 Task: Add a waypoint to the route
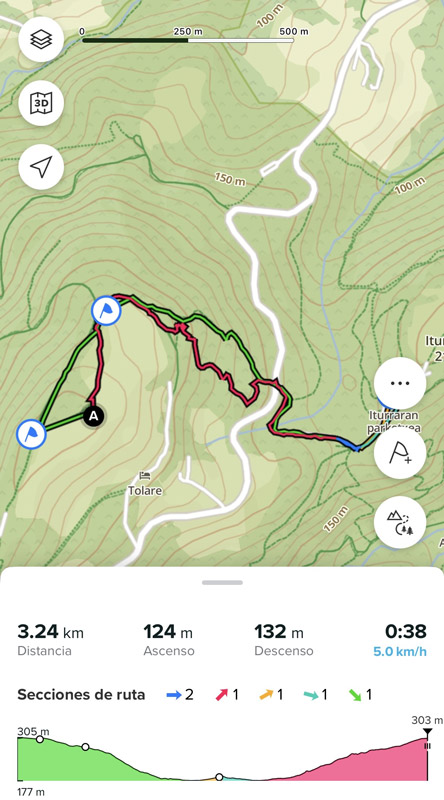pyautogui.click(x=400, y=453)
